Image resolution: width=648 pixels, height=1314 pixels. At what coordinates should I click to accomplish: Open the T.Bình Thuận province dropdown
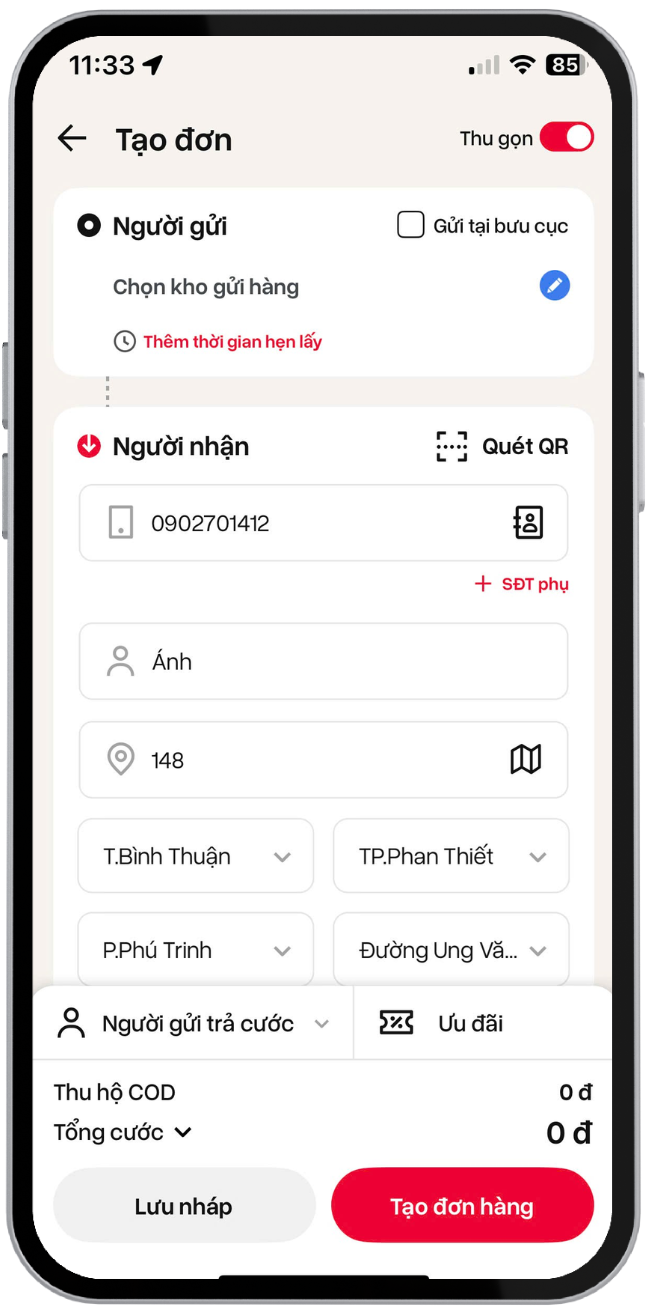[x=196, y=856]
